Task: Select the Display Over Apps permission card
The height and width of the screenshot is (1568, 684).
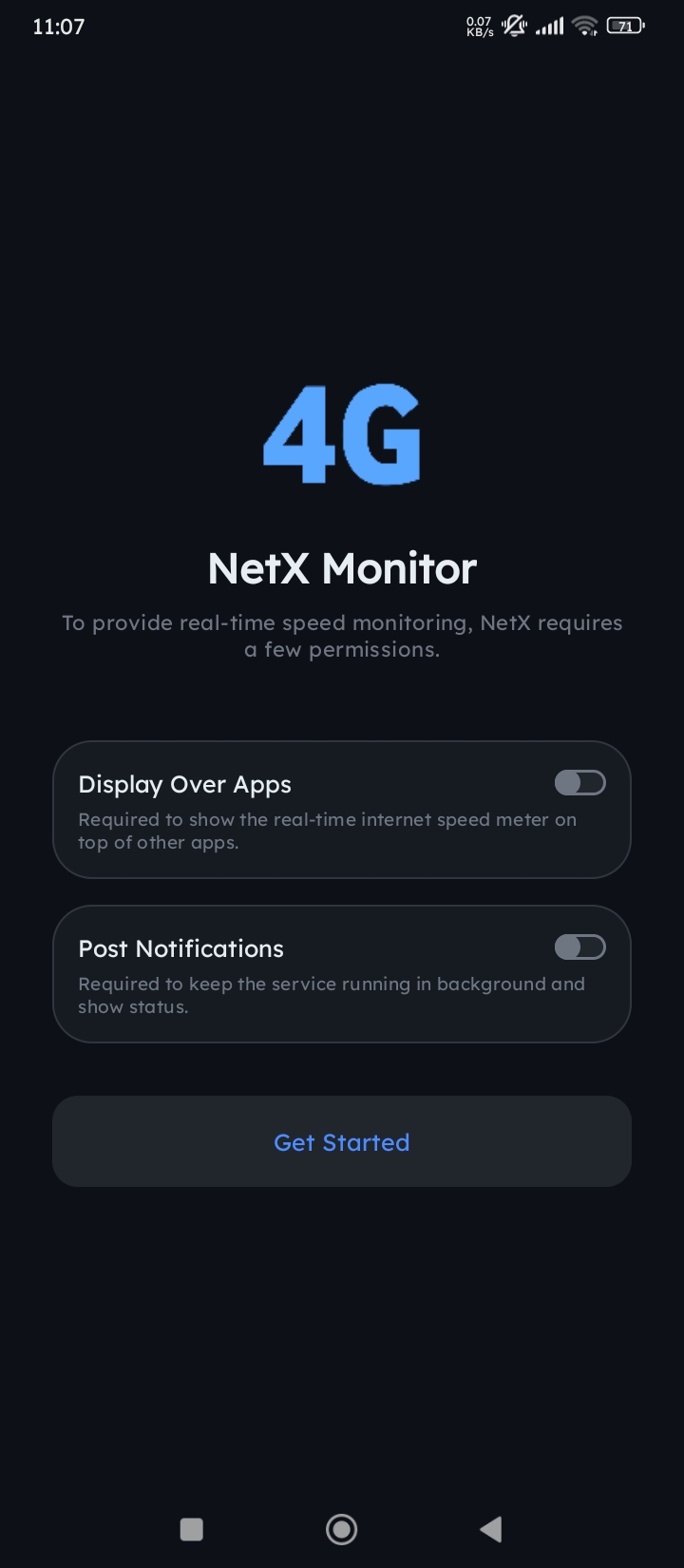Action: tap(342, 809)
